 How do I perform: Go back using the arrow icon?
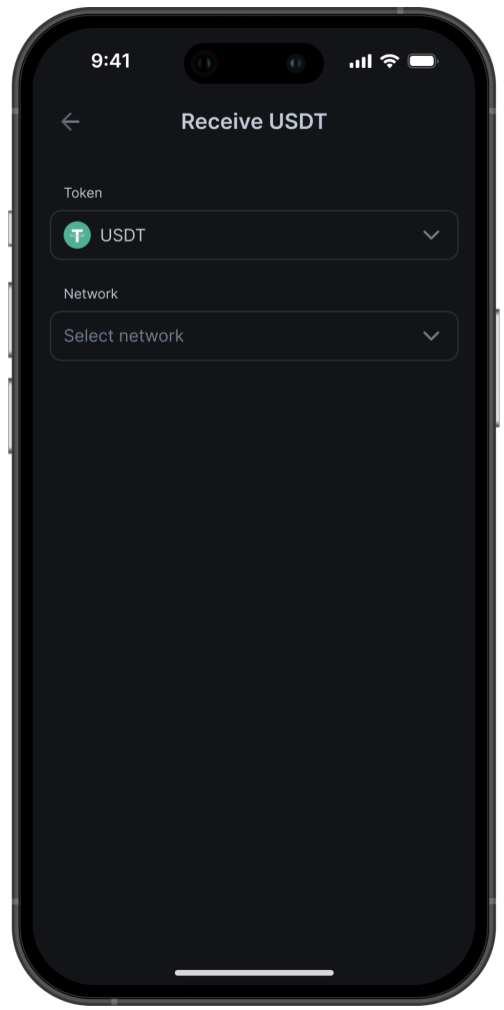[x=70, y=121]
